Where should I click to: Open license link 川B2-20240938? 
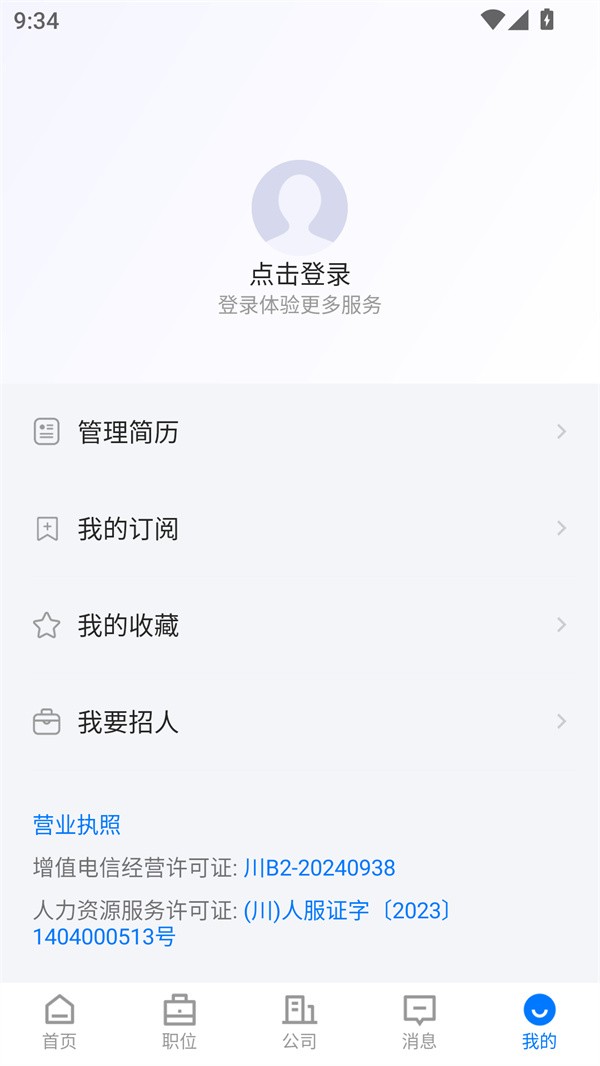[319, 868]
